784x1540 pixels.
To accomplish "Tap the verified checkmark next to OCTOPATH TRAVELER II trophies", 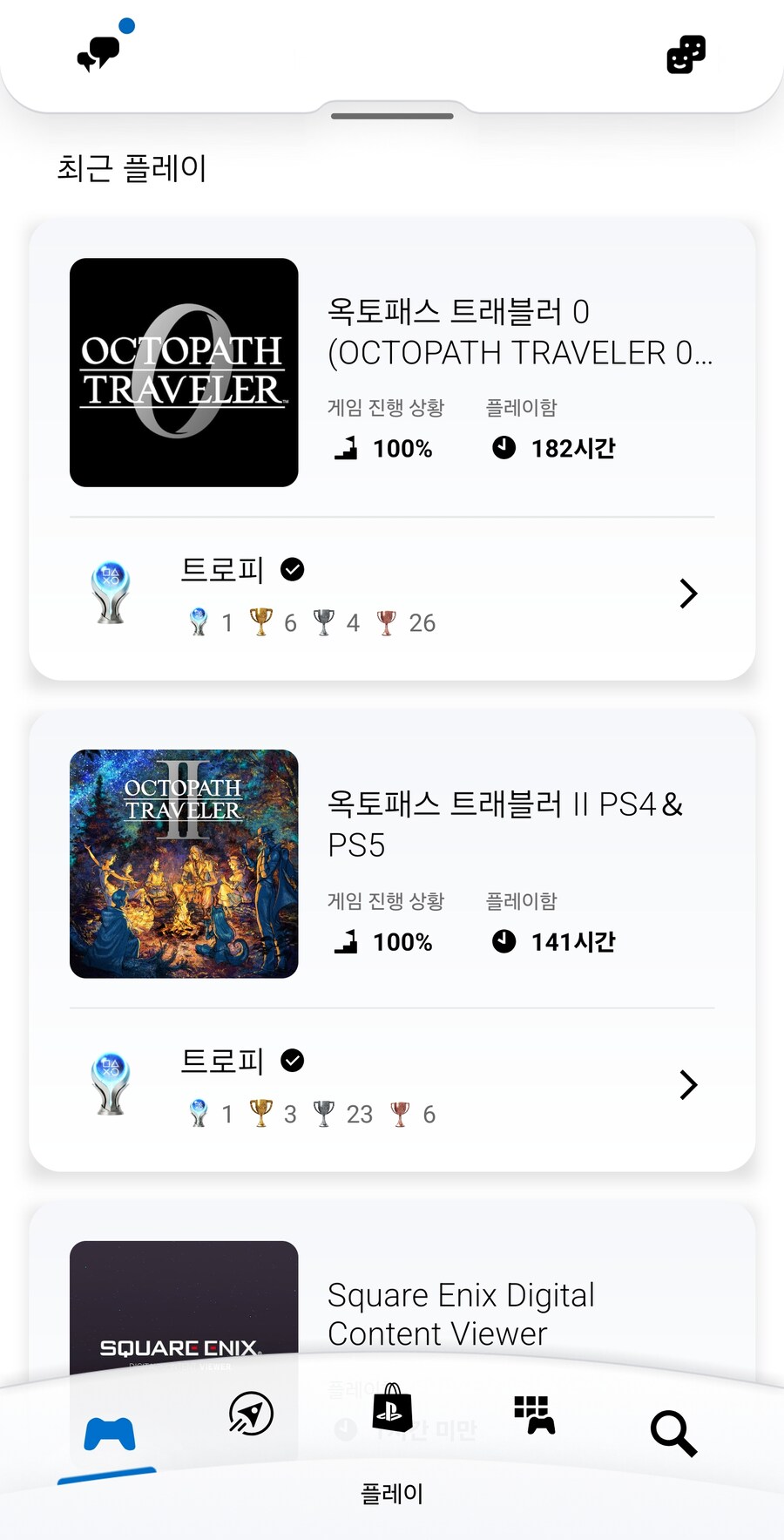I will click(x=293, y=1061).
